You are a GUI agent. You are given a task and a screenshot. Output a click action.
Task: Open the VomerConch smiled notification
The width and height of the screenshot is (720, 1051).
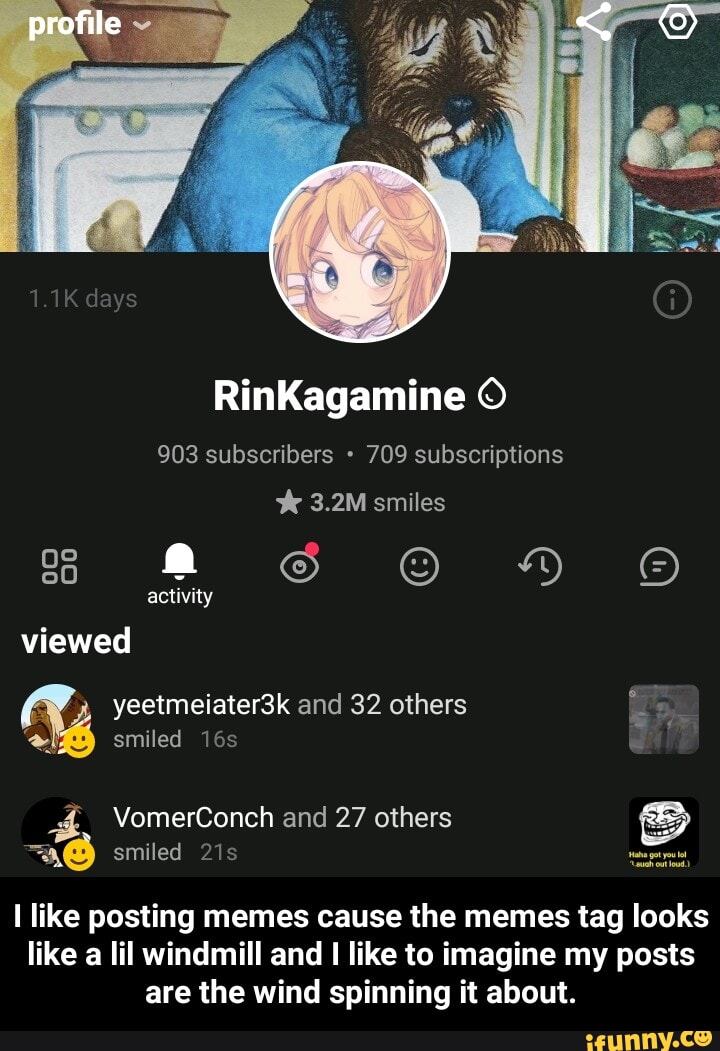(282, 833)
